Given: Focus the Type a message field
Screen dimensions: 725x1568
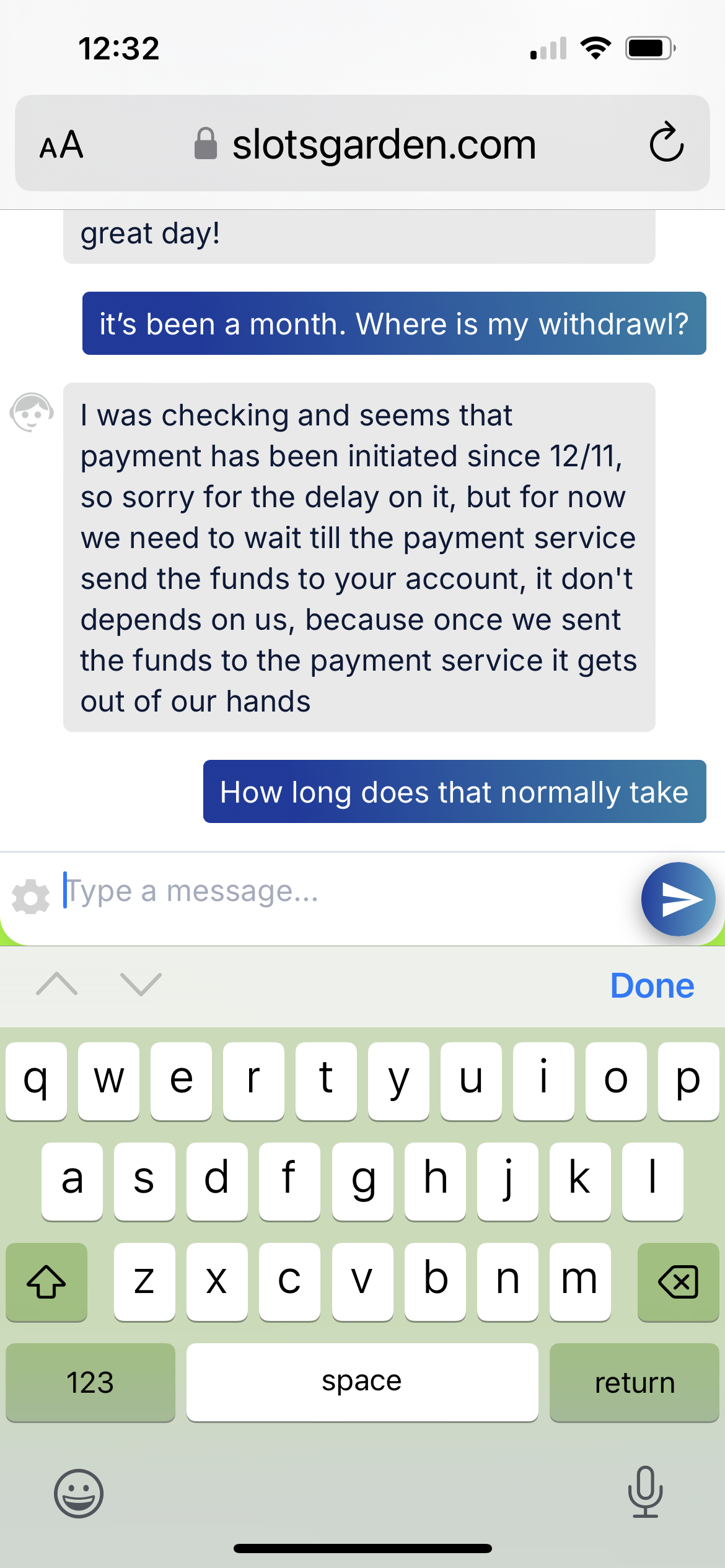Looking at the screenshot, I should (347, 892).
